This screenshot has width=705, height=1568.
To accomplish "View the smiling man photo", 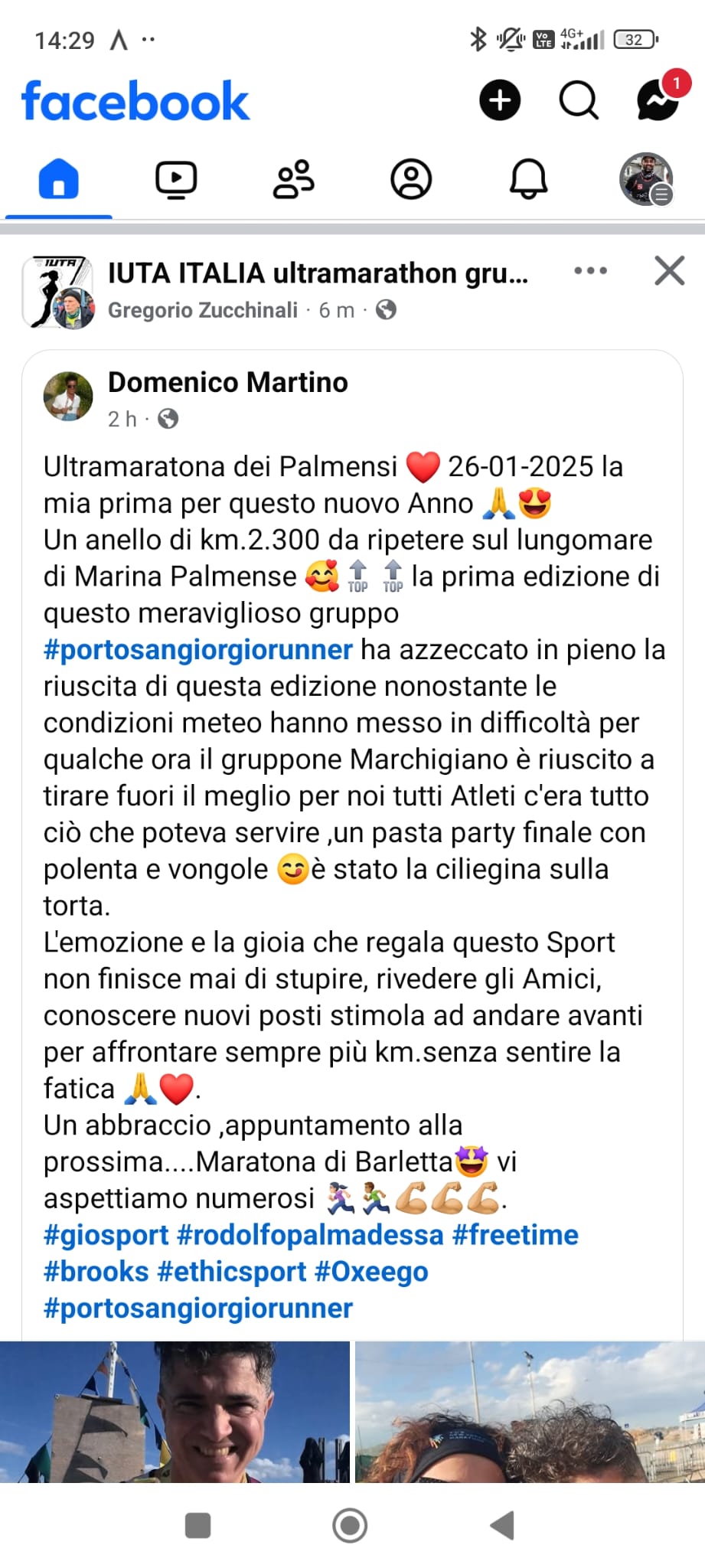I will [175, 1412].
